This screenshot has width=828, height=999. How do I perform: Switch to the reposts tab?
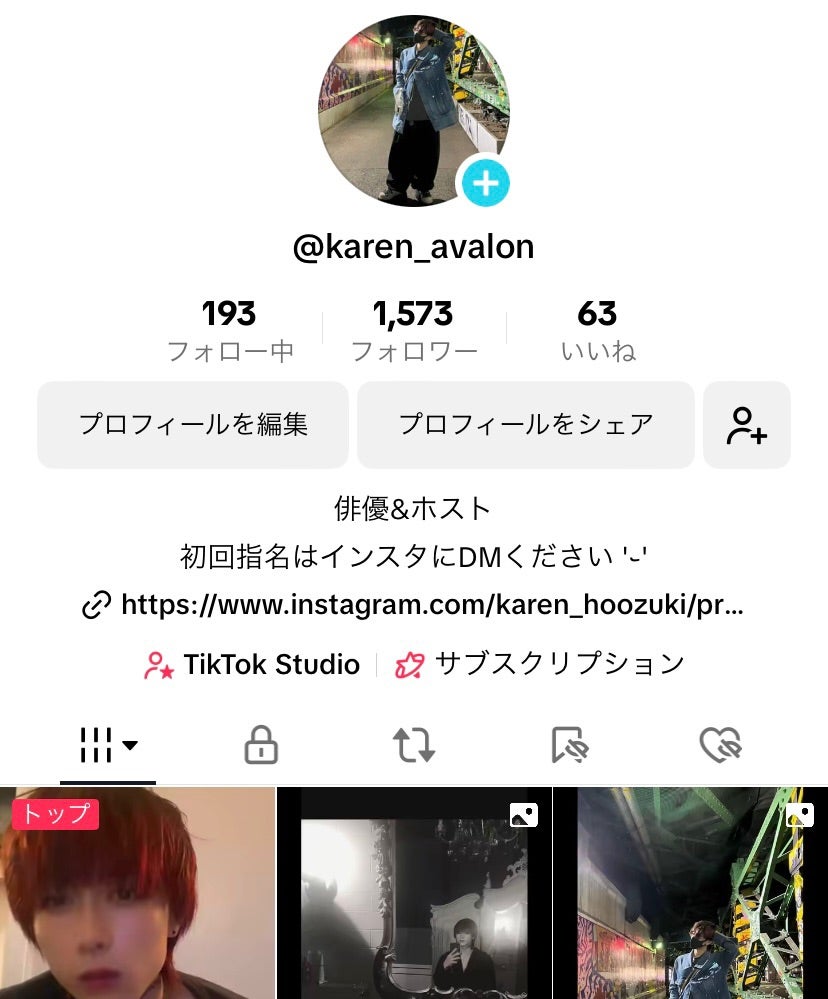[414, 745]
